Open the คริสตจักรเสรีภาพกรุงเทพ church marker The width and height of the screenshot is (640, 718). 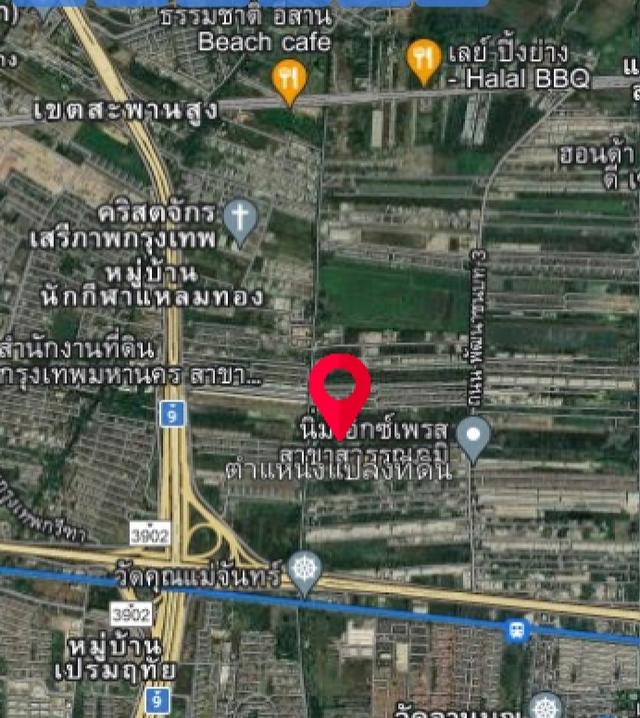click(240, 219)
